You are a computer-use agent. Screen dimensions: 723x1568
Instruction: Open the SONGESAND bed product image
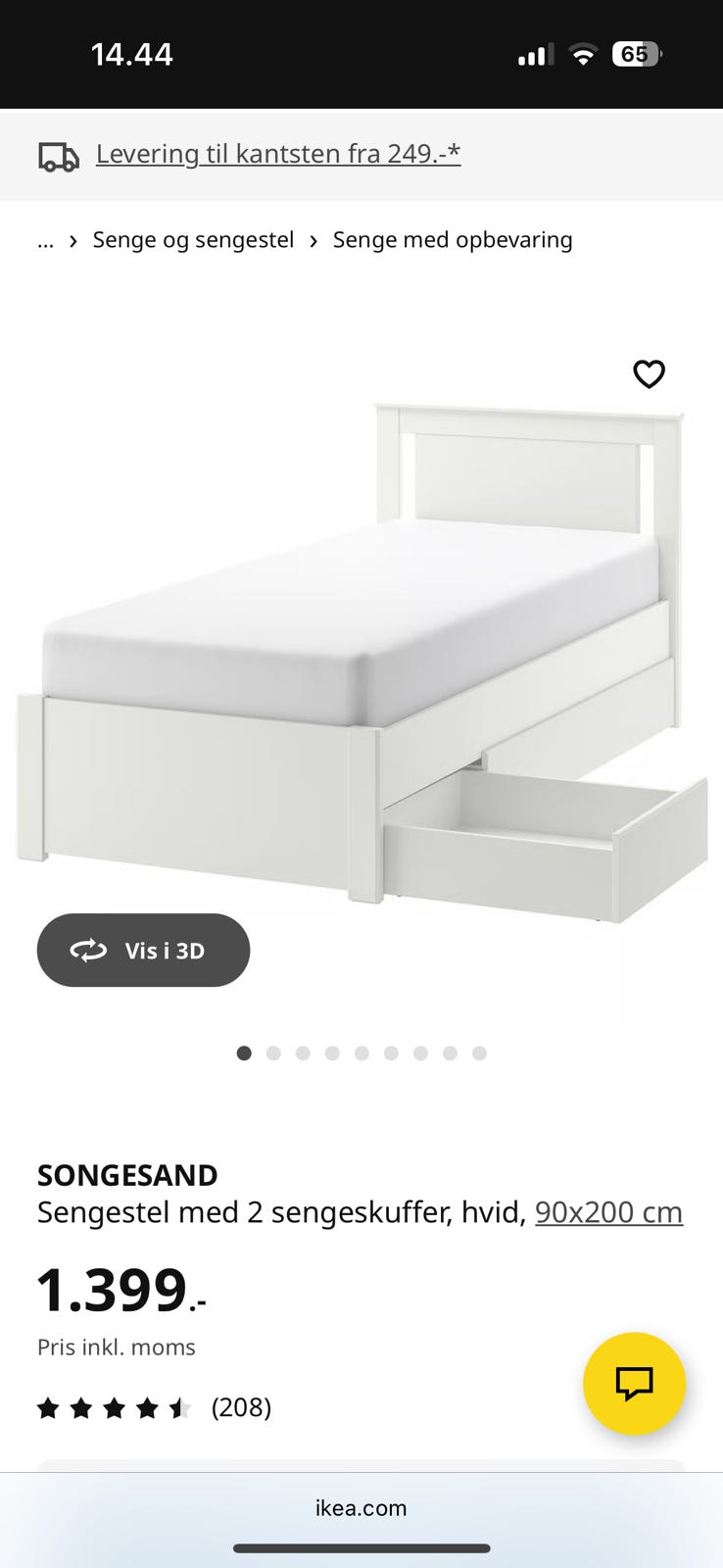point(361,657)
